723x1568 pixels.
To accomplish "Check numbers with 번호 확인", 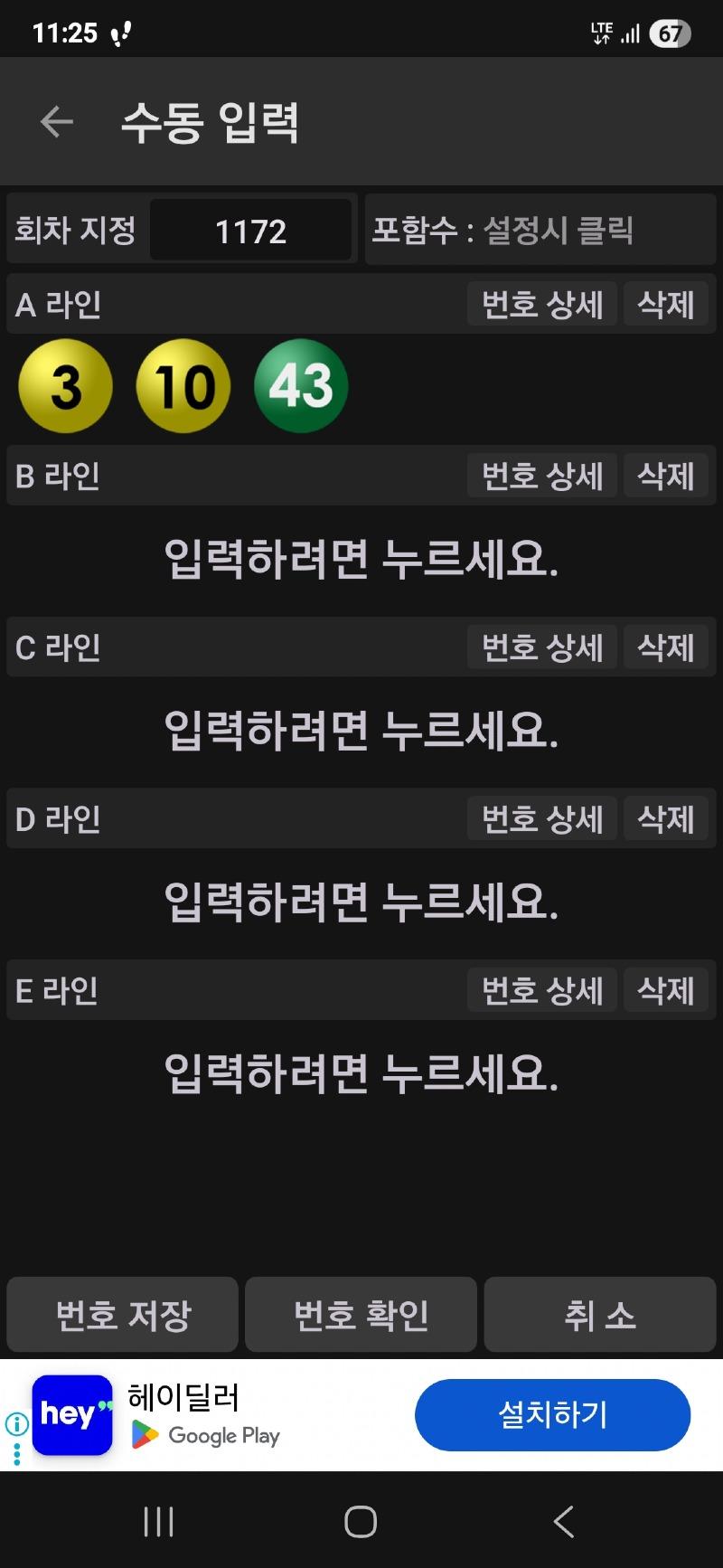I will [x=361, y=1315].
